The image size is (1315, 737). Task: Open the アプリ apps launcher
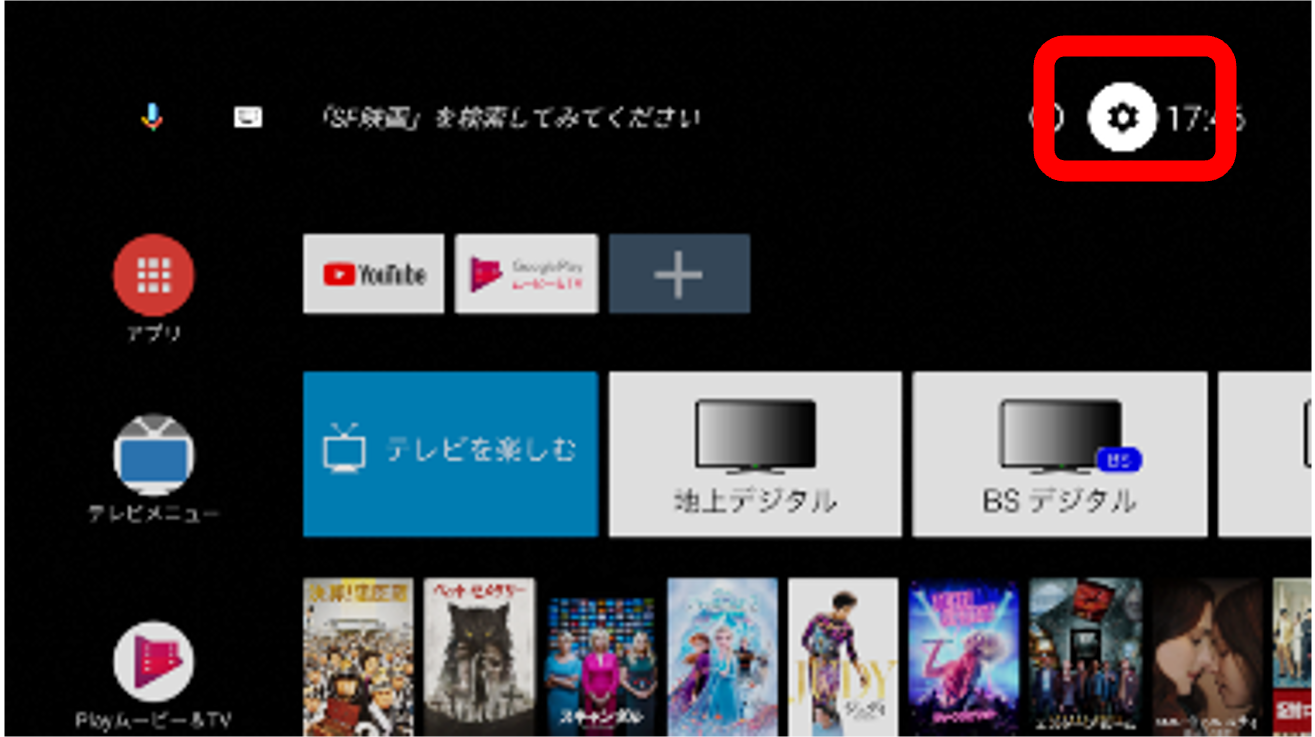coord(153,275)
